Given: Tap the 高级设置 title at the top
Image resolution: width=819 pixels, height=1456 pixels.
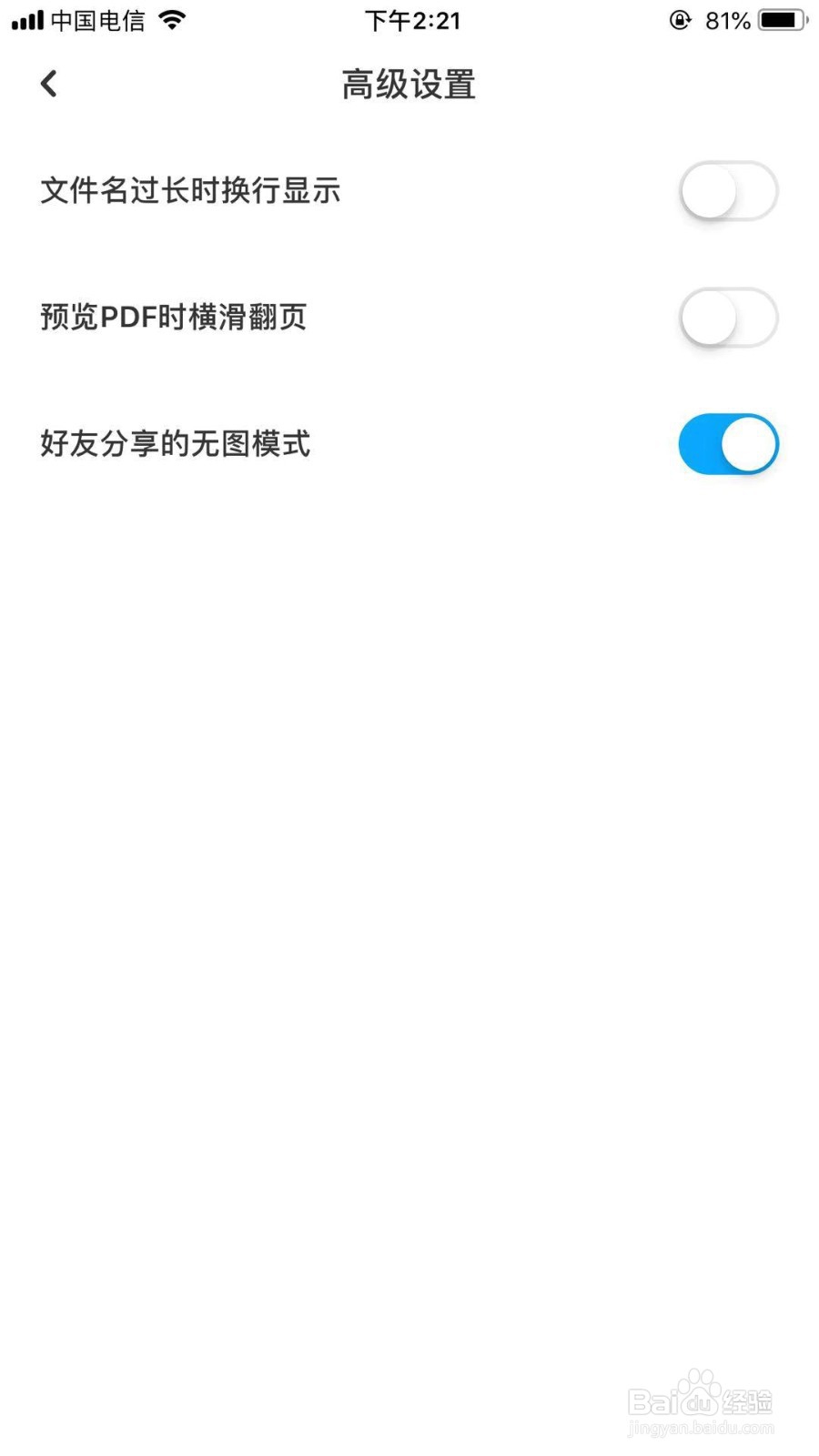Looking at the screenshot, I should tap(407, 85).
